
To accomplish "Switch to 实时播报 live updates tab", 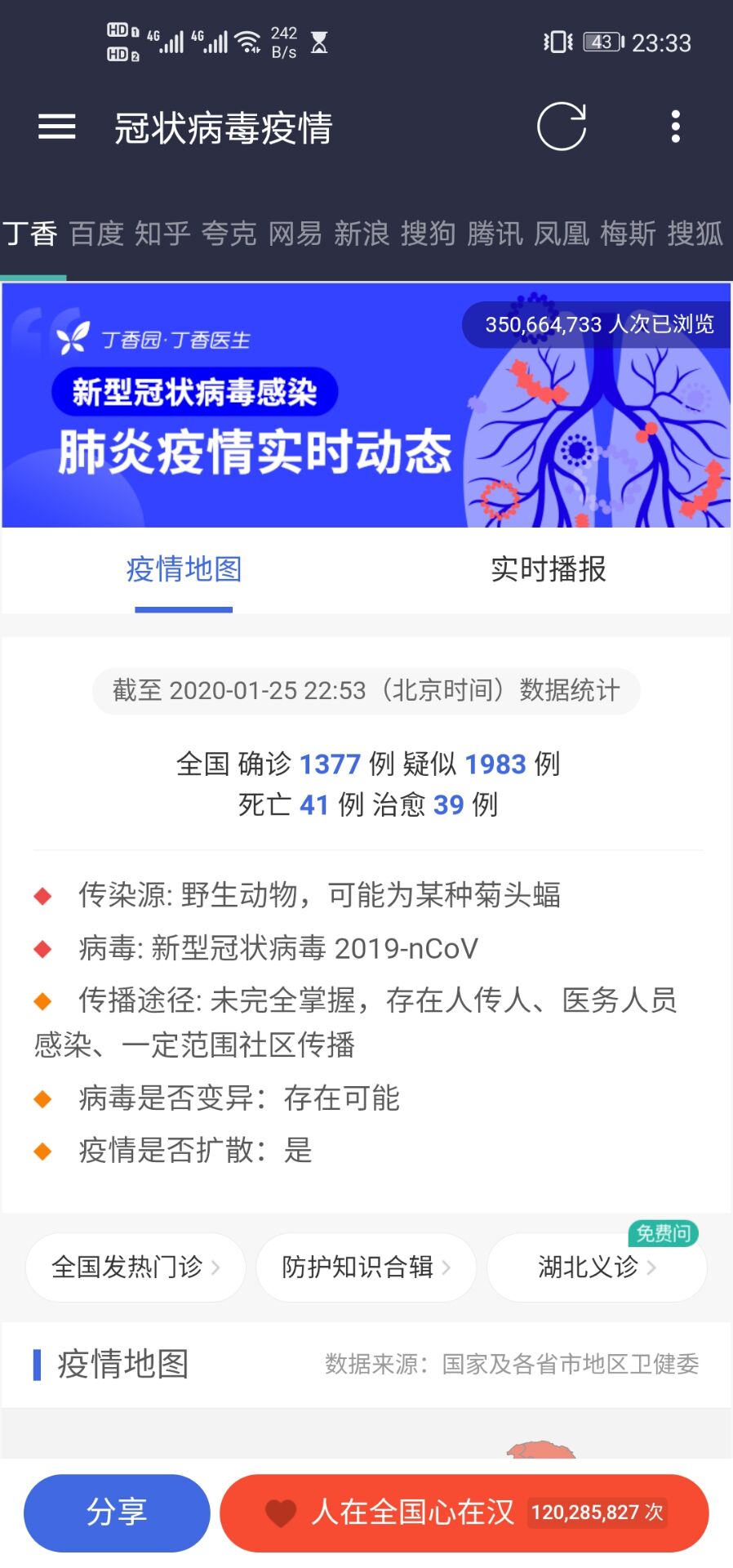I will tap(549, 569).
